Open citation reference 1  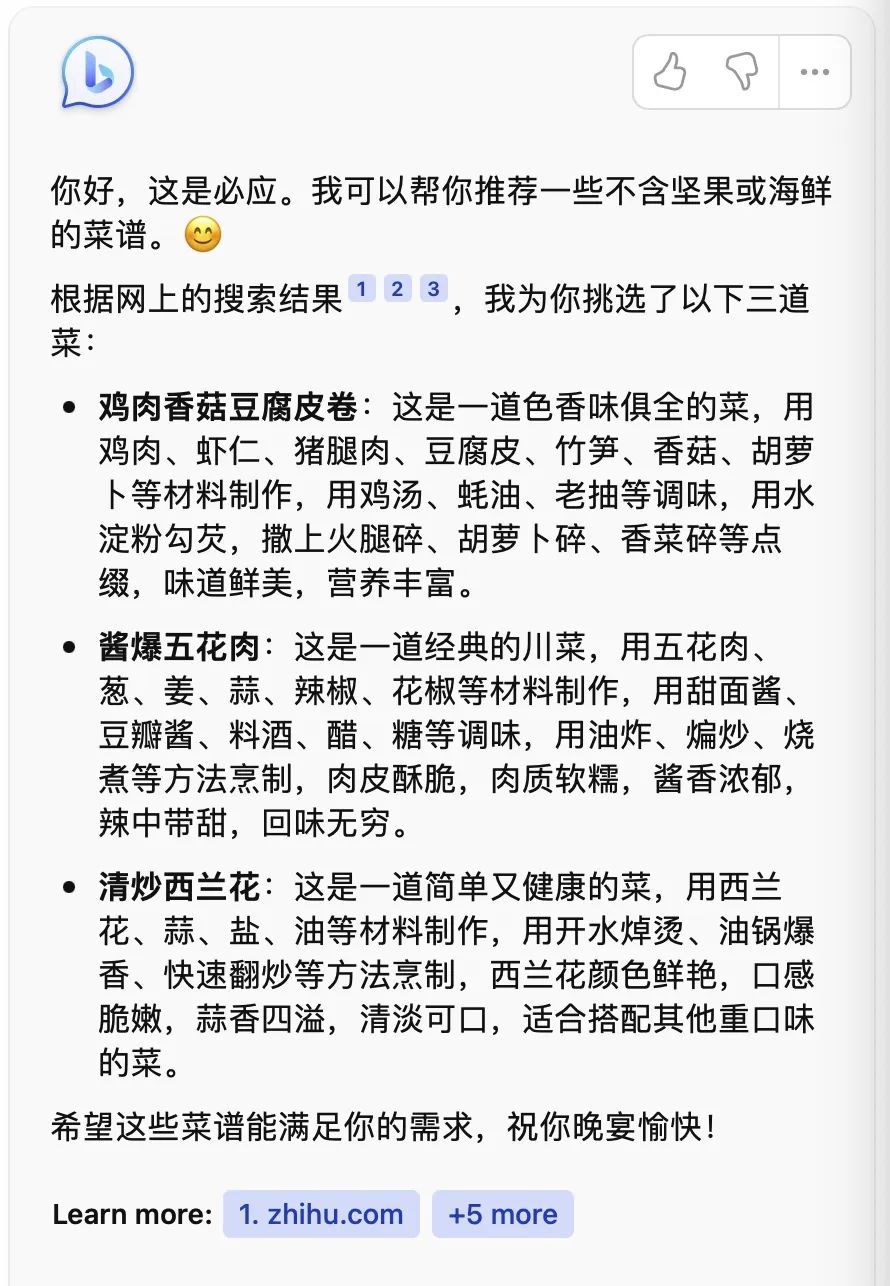pos(361,290)
